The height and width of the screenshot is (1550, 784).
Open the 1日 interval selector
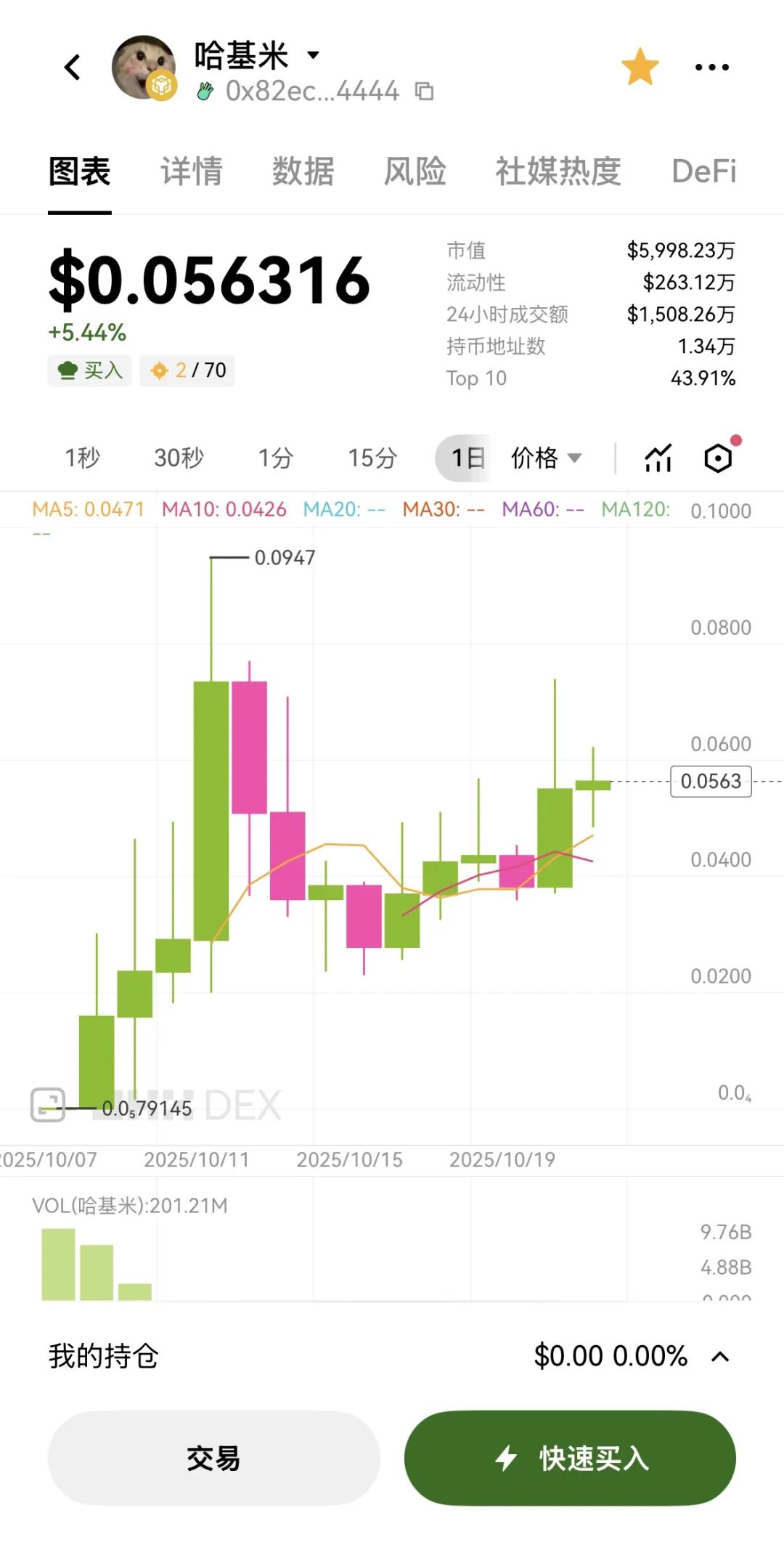pyautogui.click(x=467, y=458)
